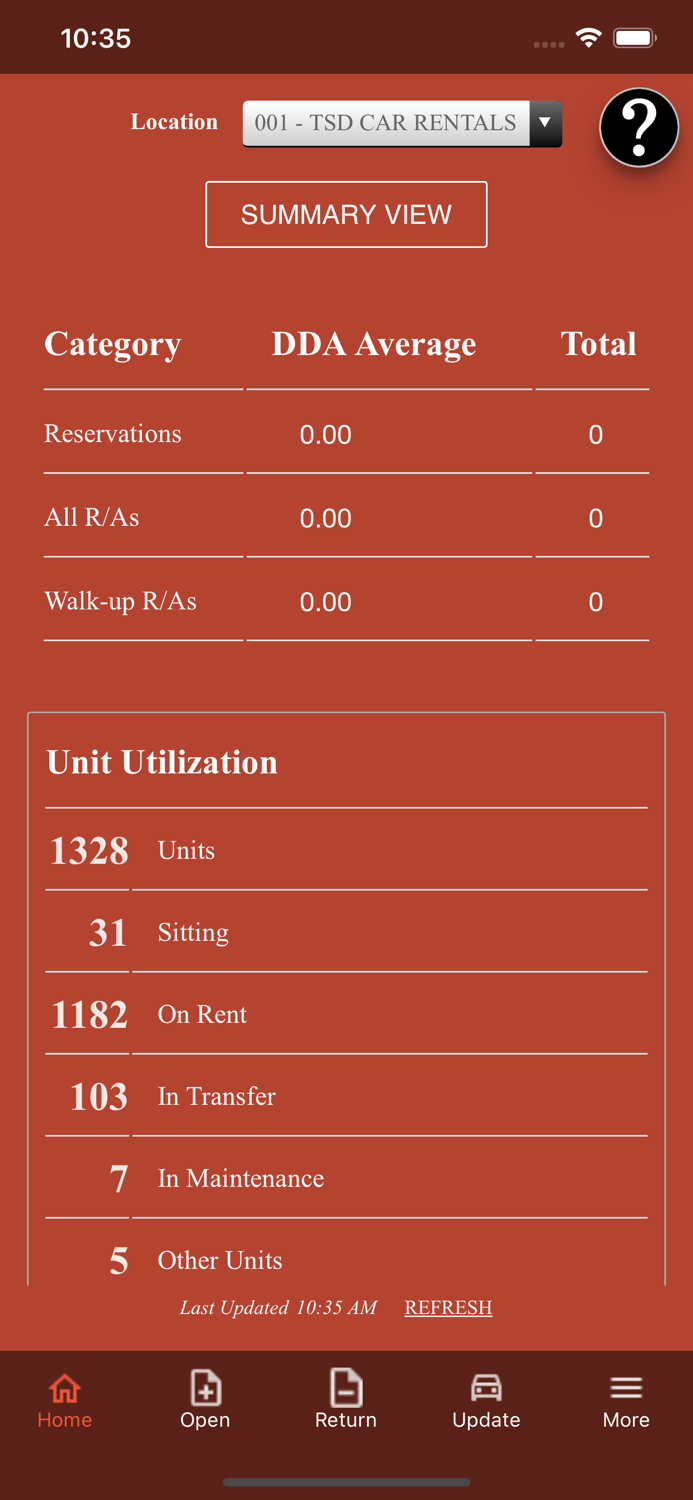Image resolution: width=693 pixels, height=1500 pixels.
Task: Open the Location dropdown
Action: point(402,123)
